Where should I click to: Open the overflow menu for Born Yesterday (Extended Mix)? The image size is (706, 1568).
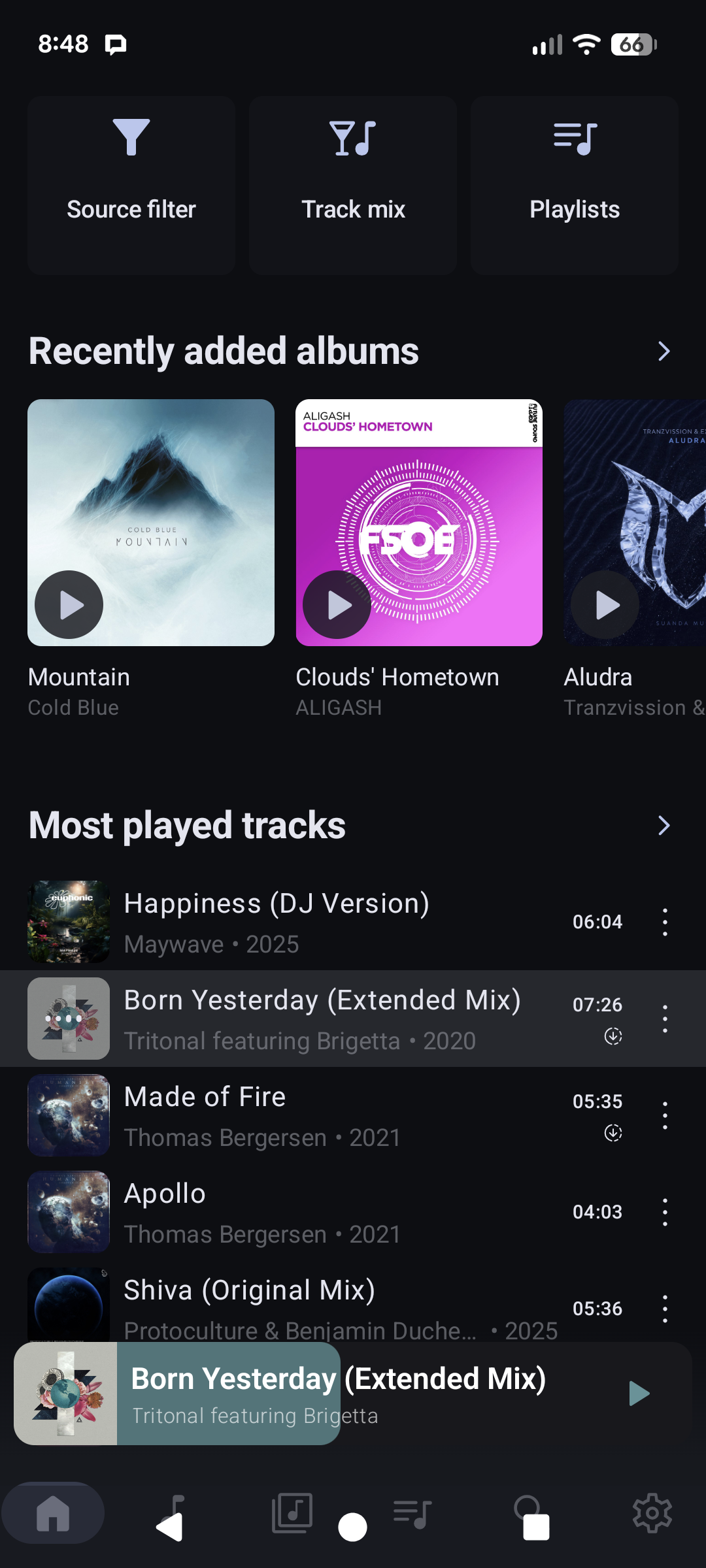tap(665, 1019)
